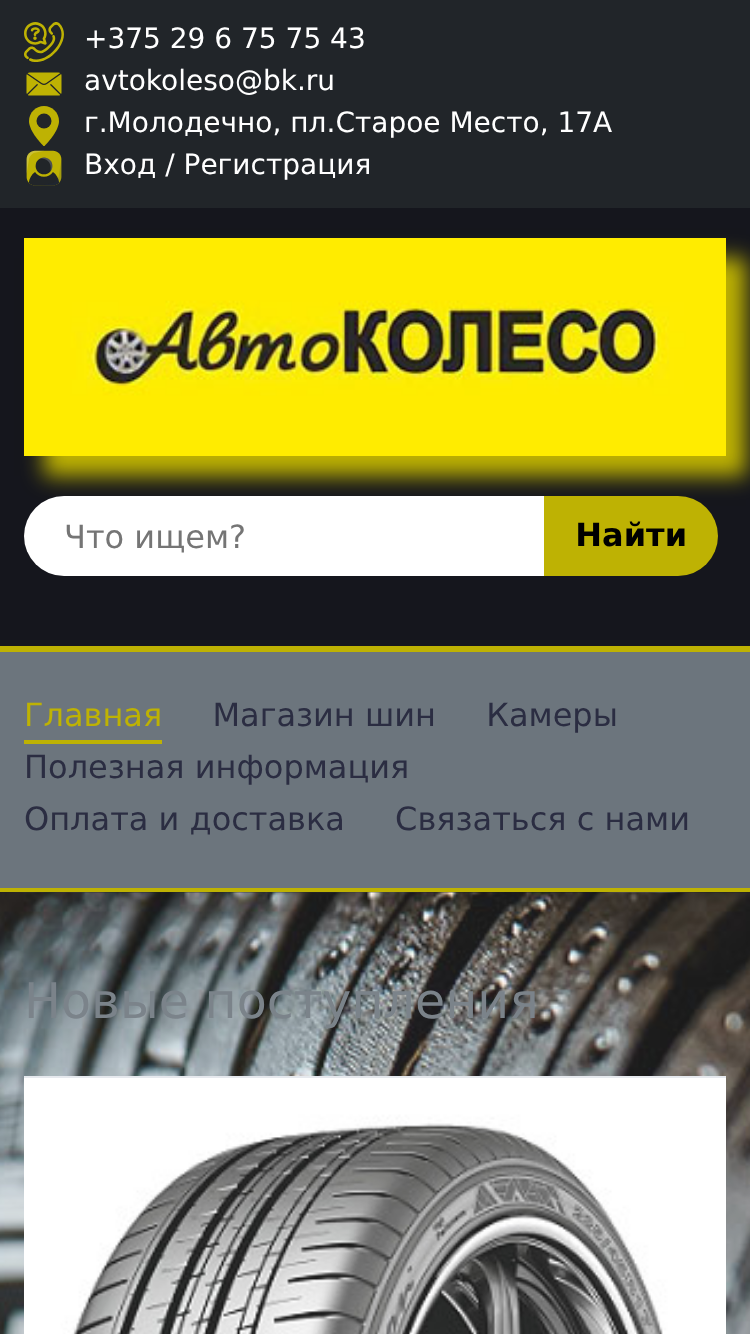This screenshot has width=750, height=1334.
Task: Open the tire product card under Новые поступления
Action: [375, 1205]
